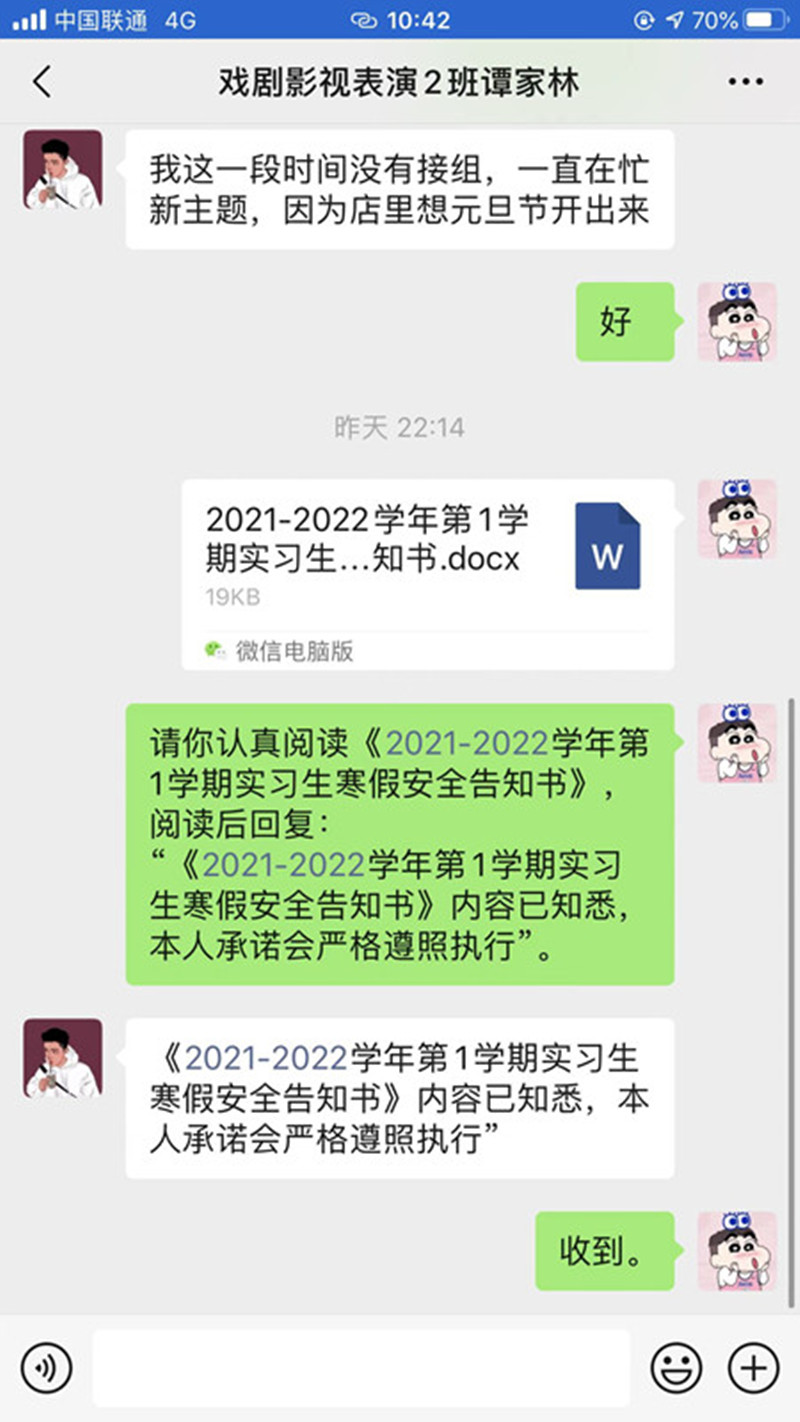Open the emoji sticker panel
The height and width of the screenshot is (1422, 800).
pos(677,1367)
